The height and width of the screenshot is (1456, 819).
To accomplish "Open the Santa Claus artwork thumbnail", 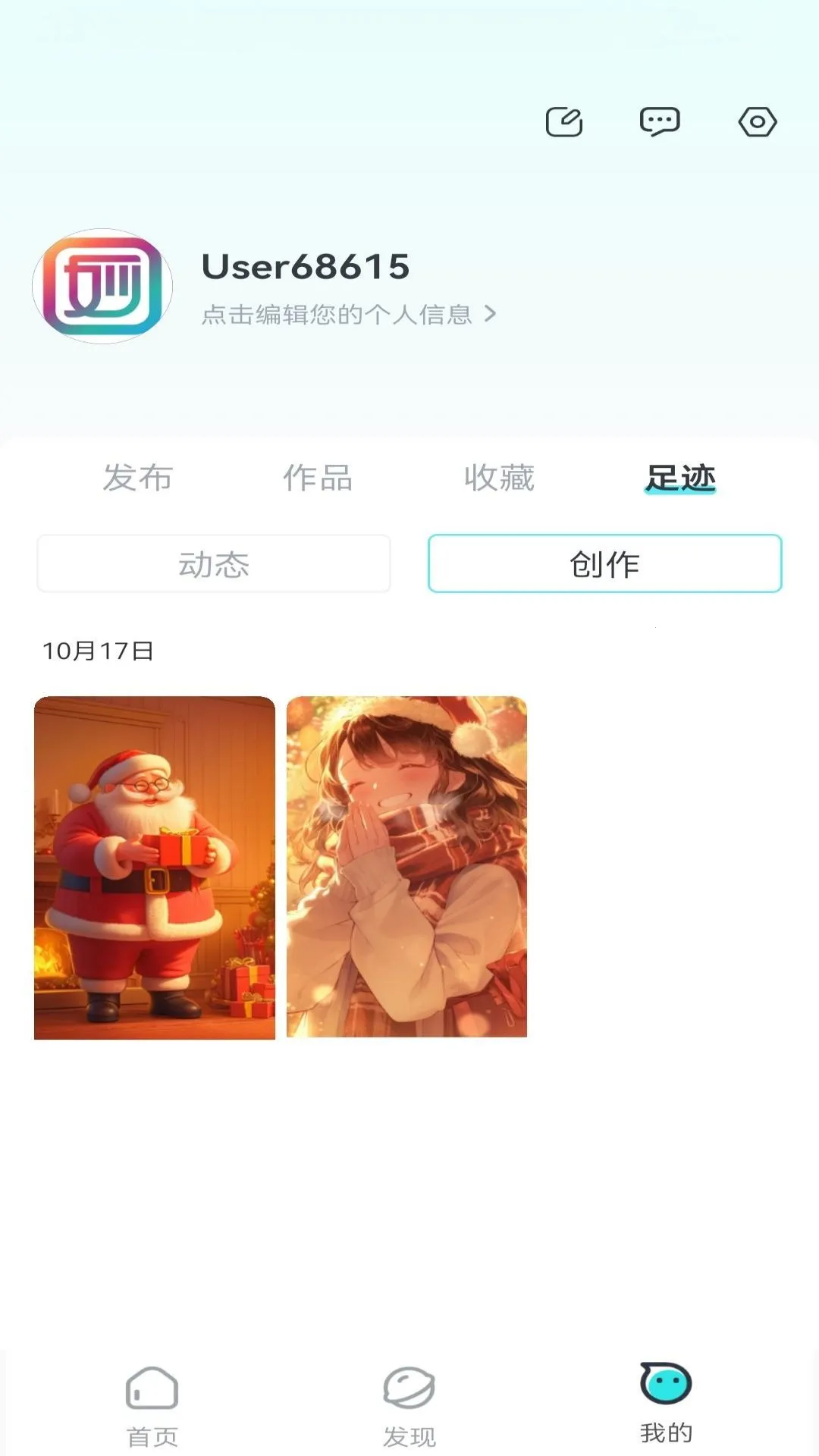I will 155,867.
